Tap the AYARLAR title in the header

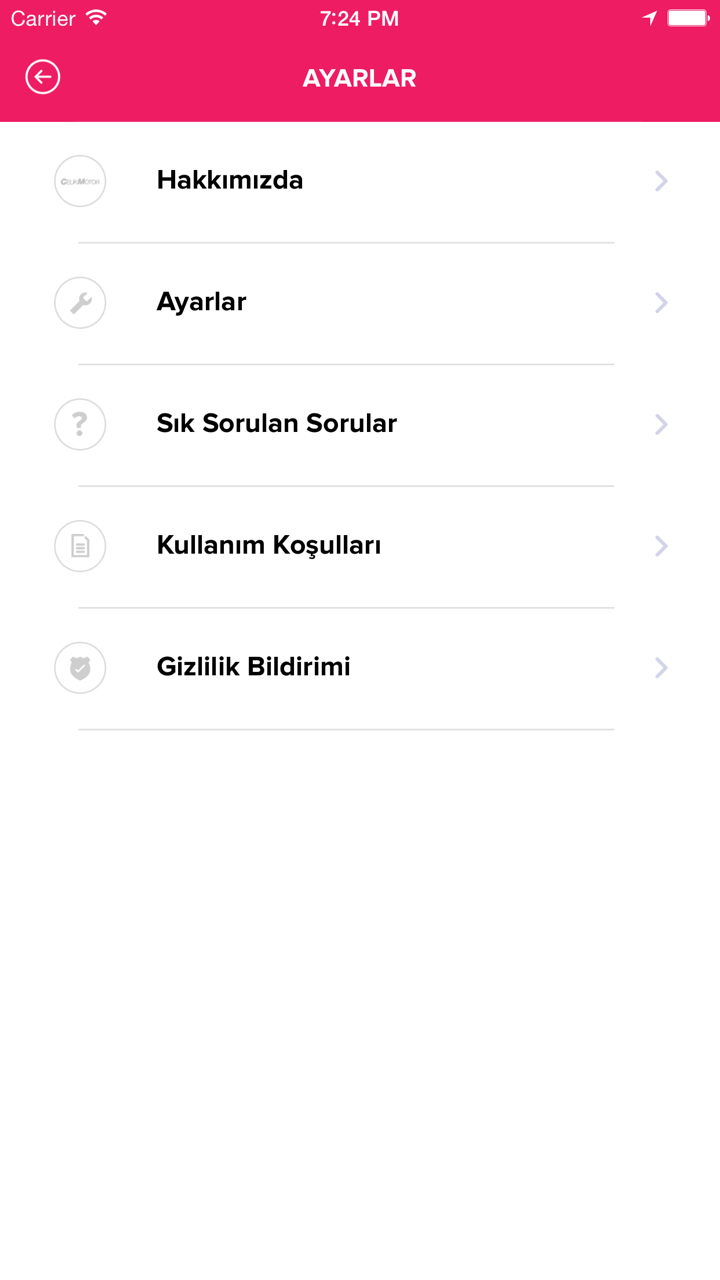pyautogui.click(x=360, y=78)
